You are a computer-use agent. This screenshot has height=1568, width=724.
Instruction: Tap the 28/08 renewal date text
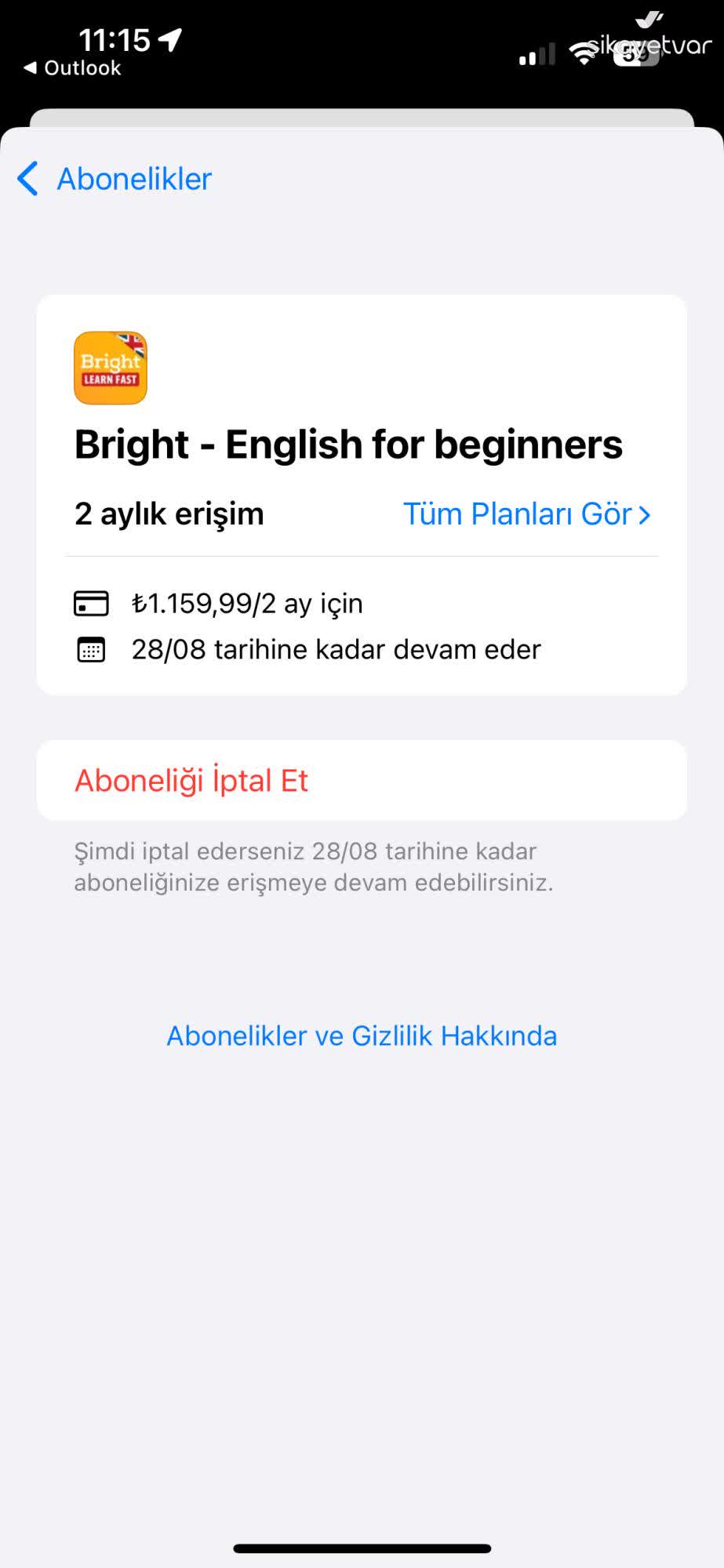(335, 649)
